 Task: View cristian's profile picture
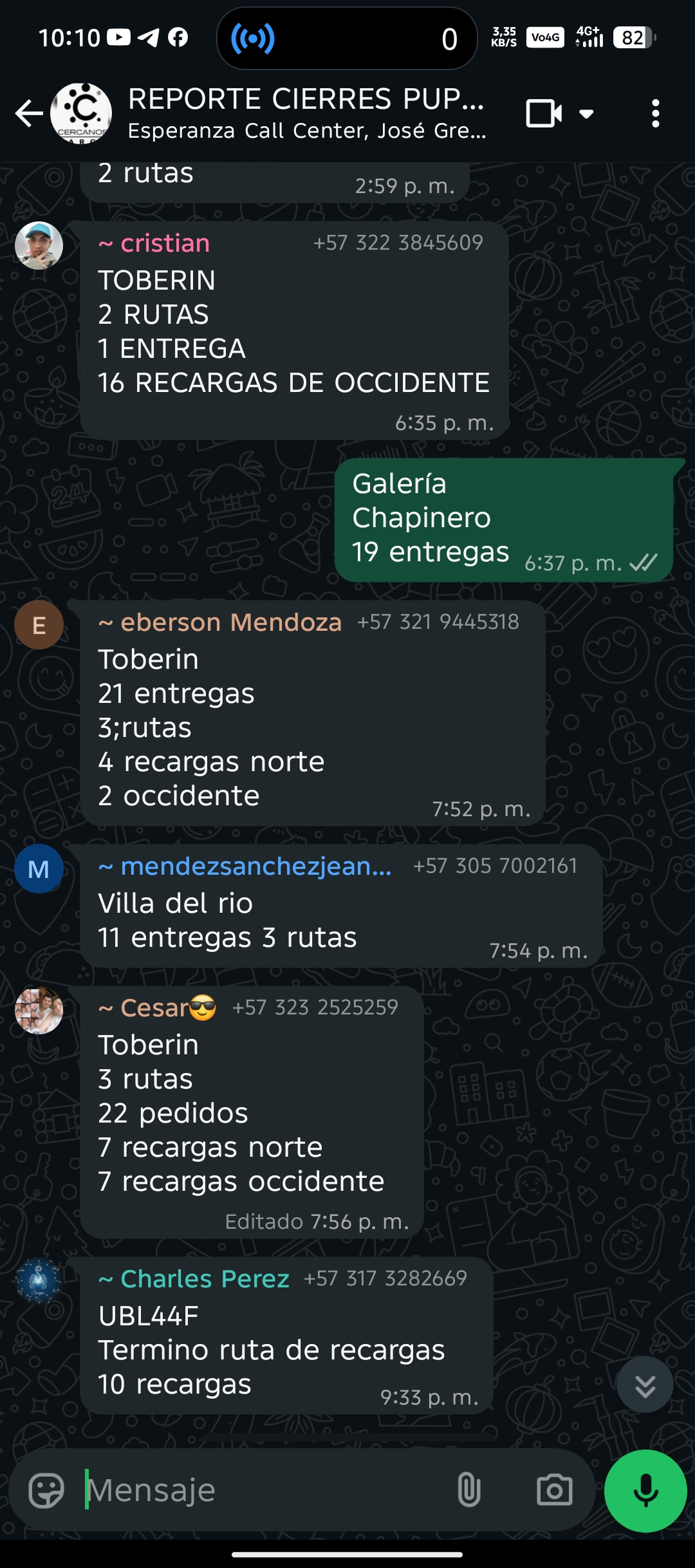[x=39, y=246]
